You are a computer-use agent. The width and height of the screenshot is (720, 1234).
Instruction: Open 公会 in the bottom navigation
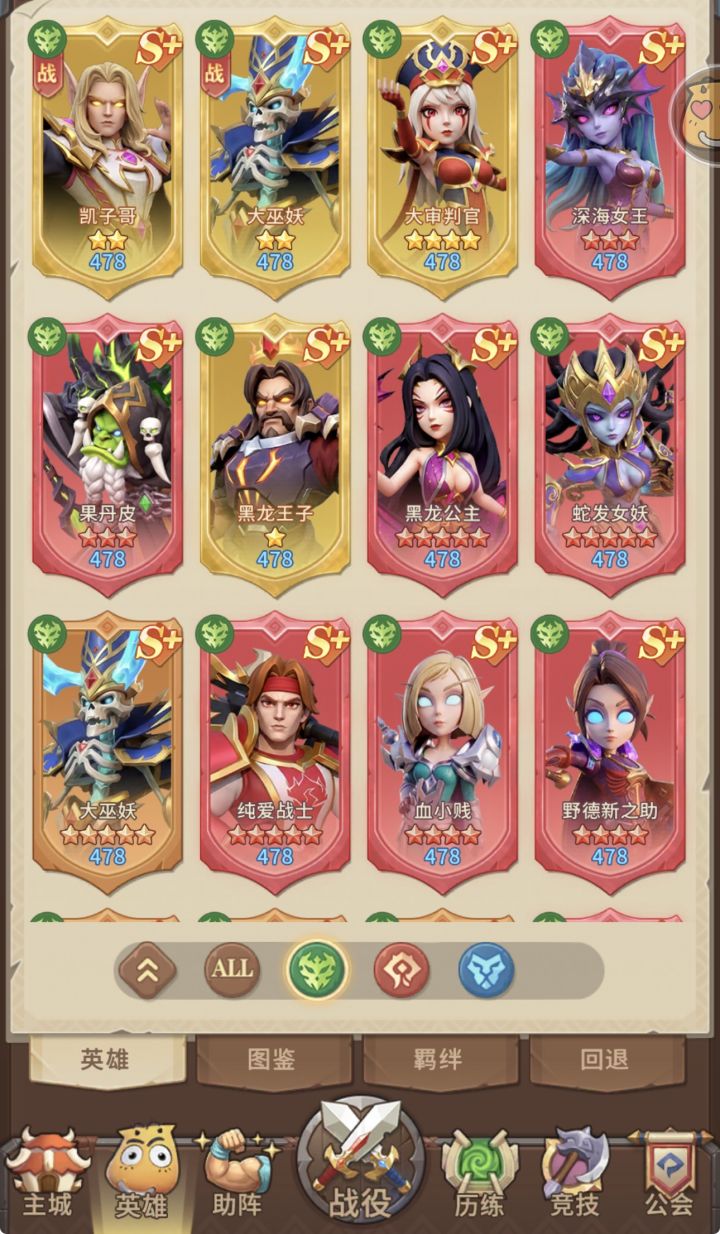(670, 1176)
